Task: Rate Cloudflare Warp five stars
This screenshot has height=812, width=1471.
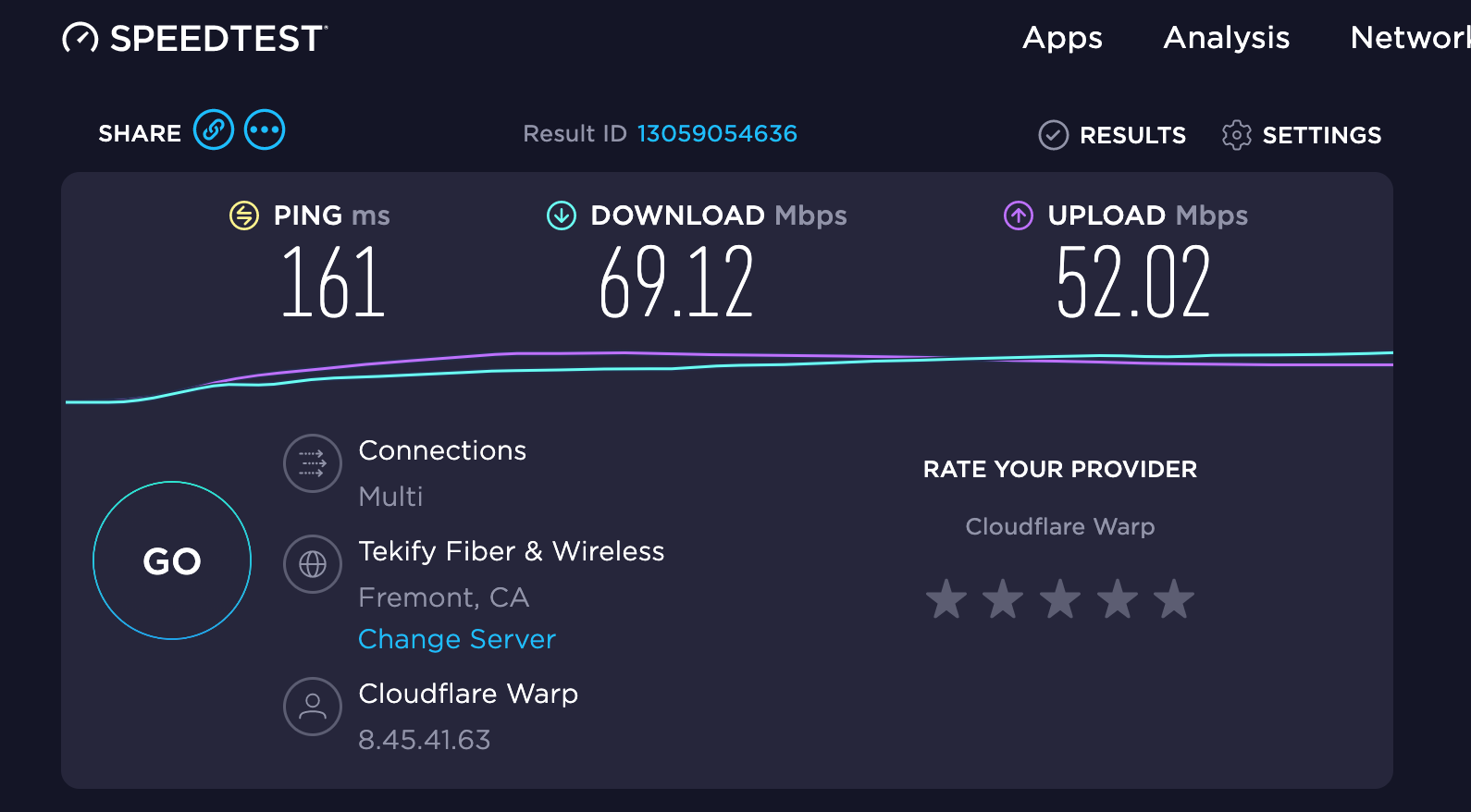Action: tap(1174, 598)
